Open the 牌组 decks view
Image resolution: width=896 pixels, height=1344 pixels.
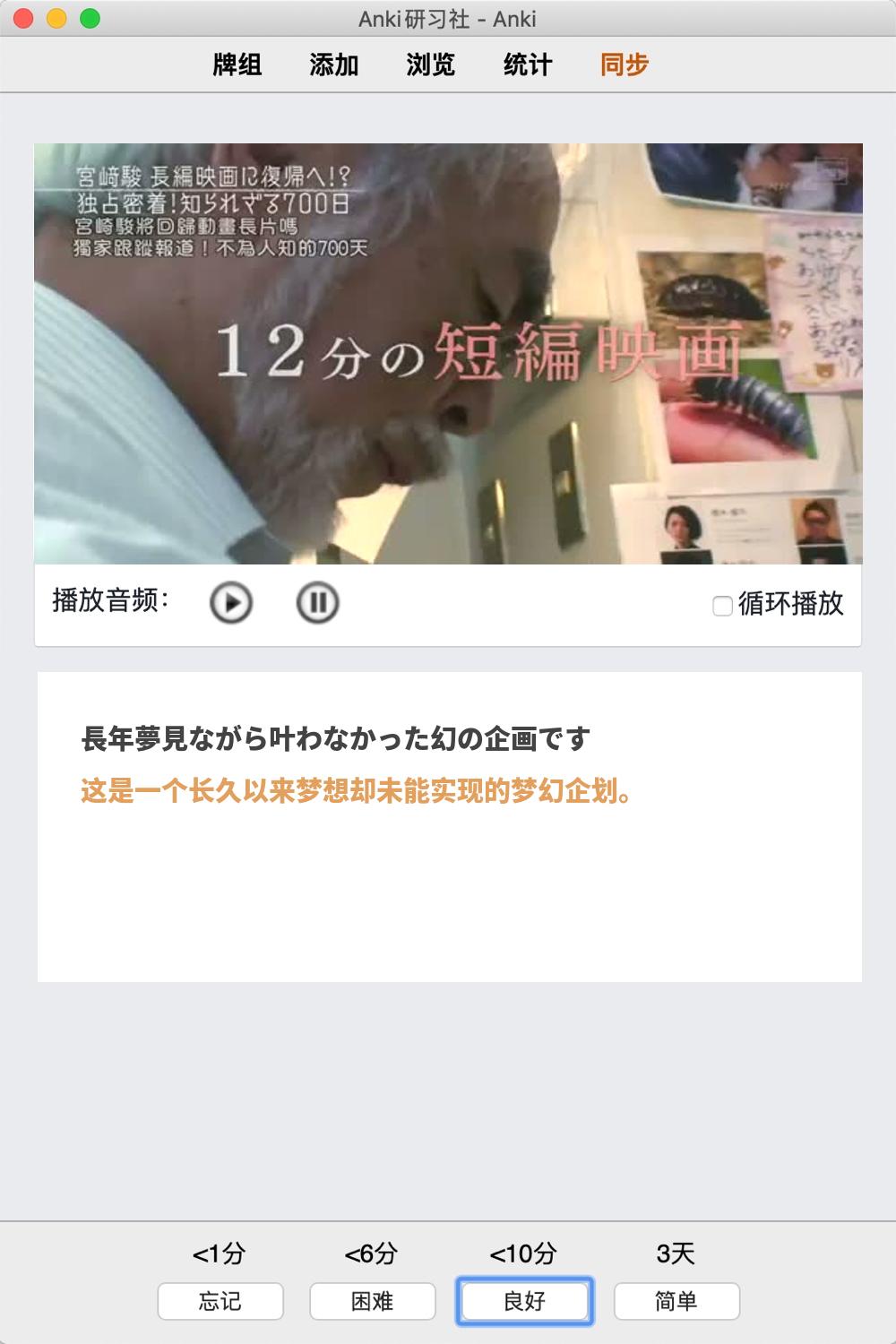click(237, 65)
